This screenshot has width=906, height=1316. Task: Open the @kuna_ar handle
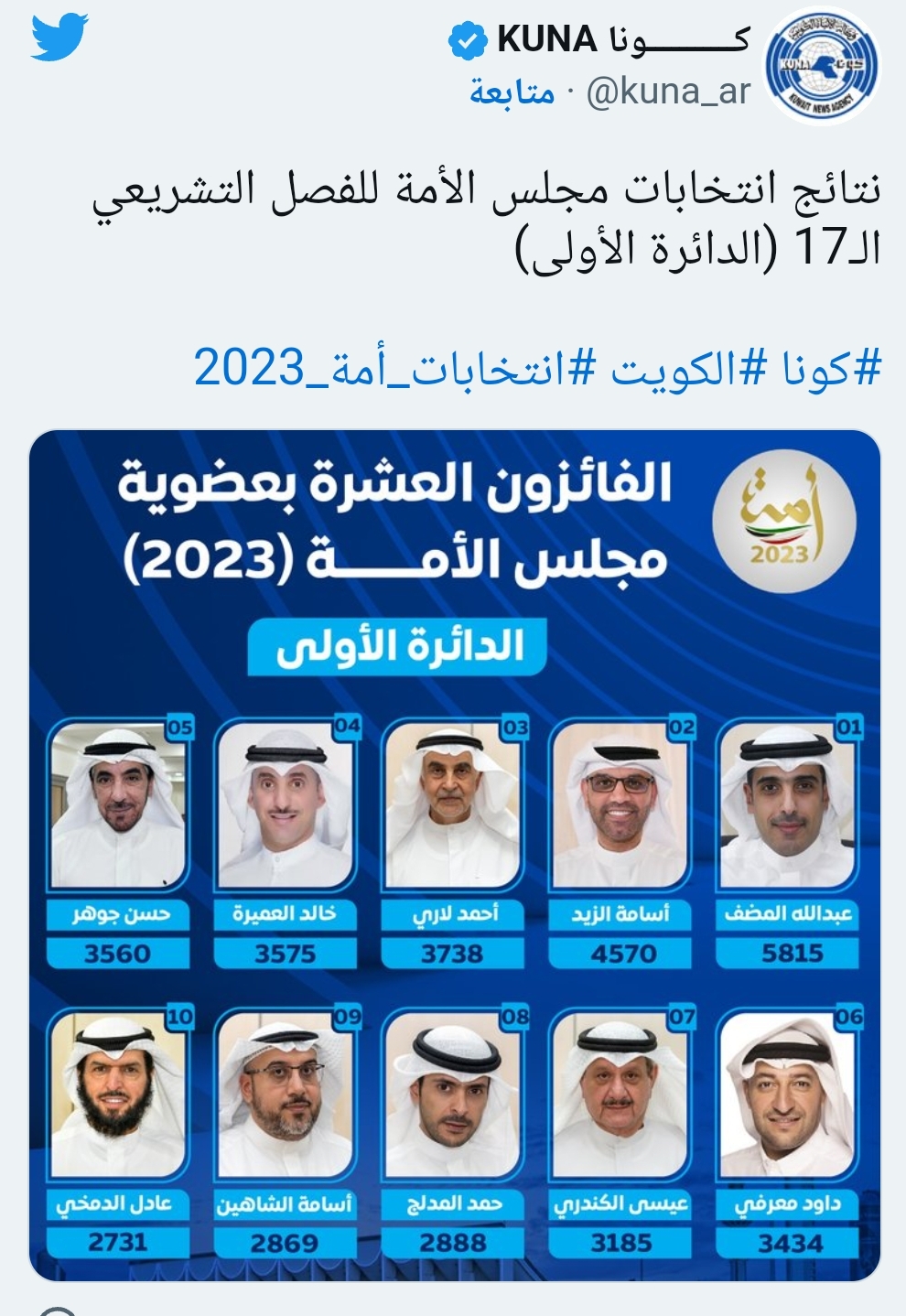(x=668, y=92)
